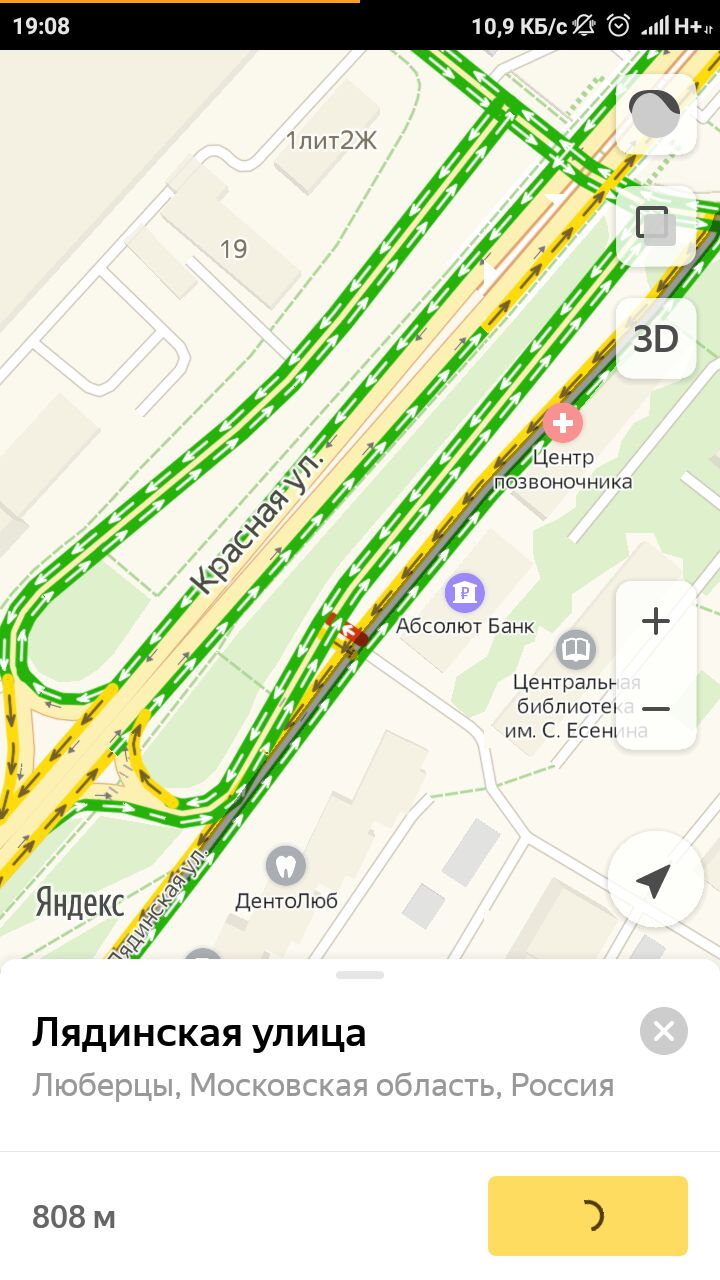Open the map layers button
This screenshot has width=720, height=1280.
point(656,226)
